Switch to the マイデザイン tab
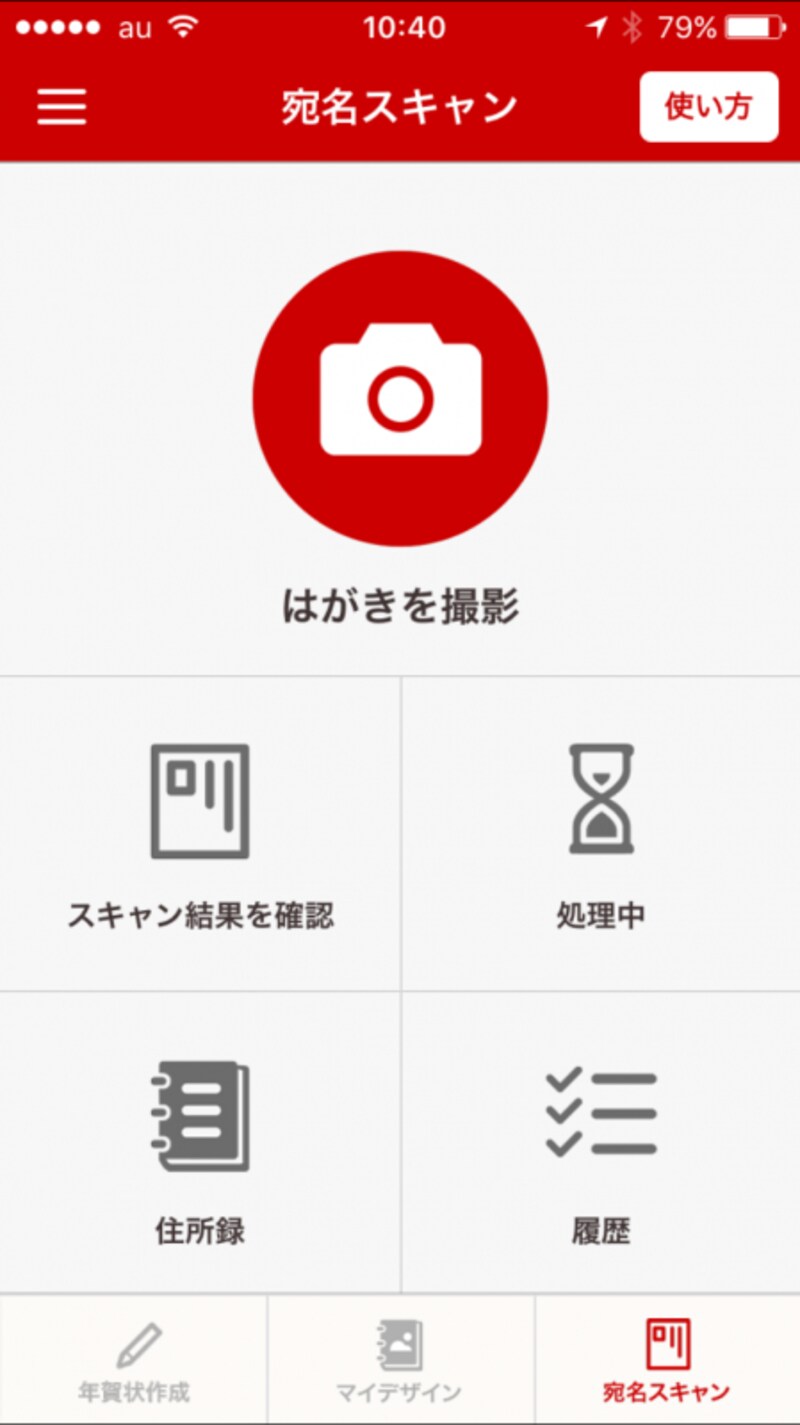 tap(400, 1361)
